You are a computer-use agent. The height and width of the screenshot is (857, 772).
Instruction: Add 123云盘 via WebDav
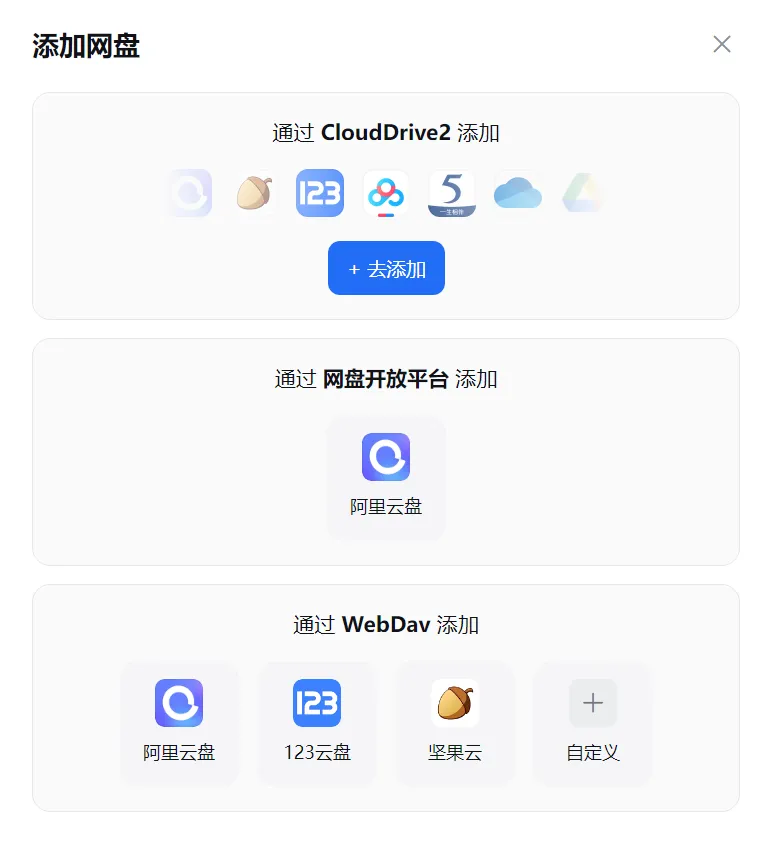(x=317, y=724)
